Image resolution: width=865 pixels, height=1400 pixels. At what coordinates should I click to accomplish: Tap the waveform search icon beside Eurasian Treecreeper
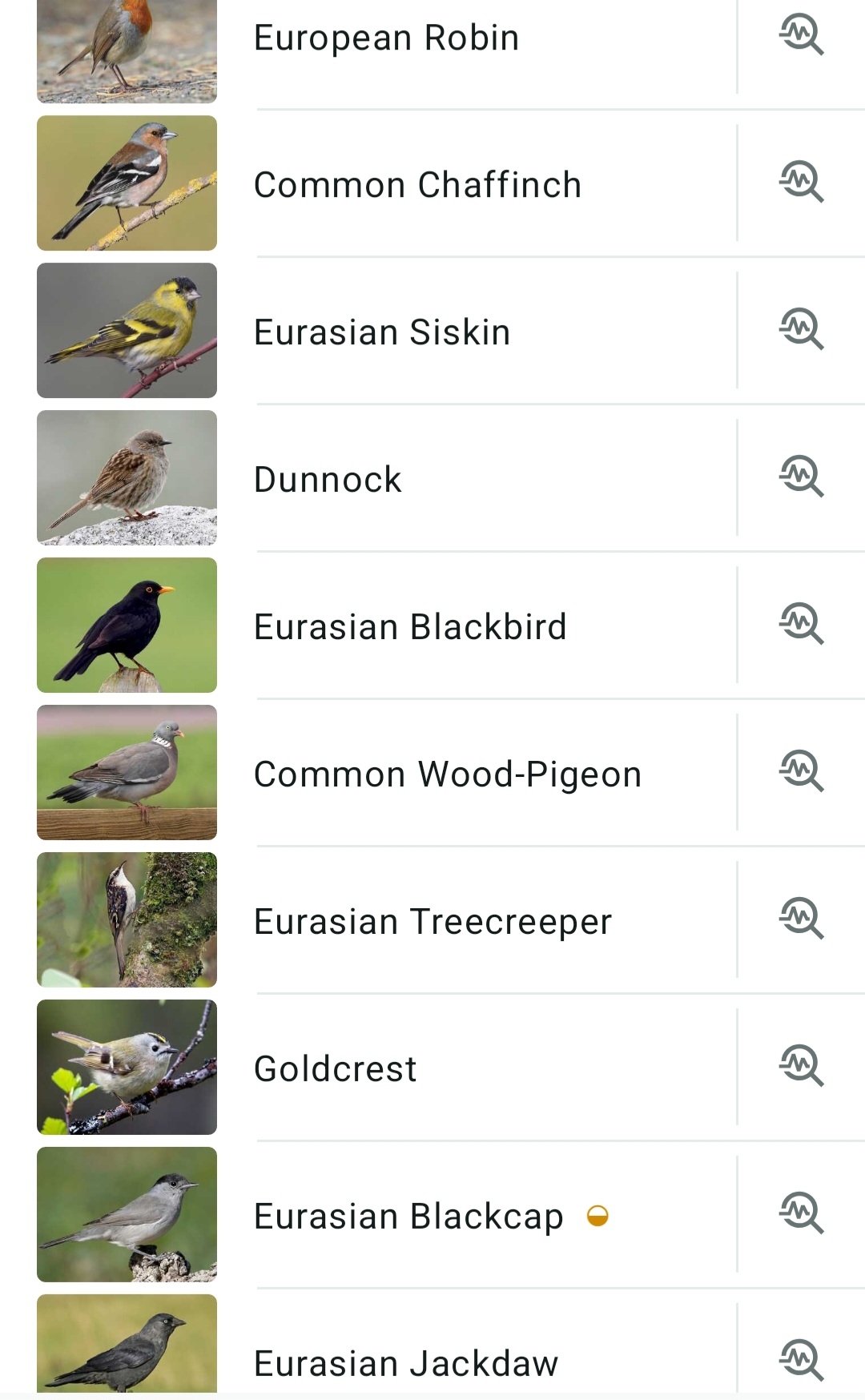[x=801, y=919]
